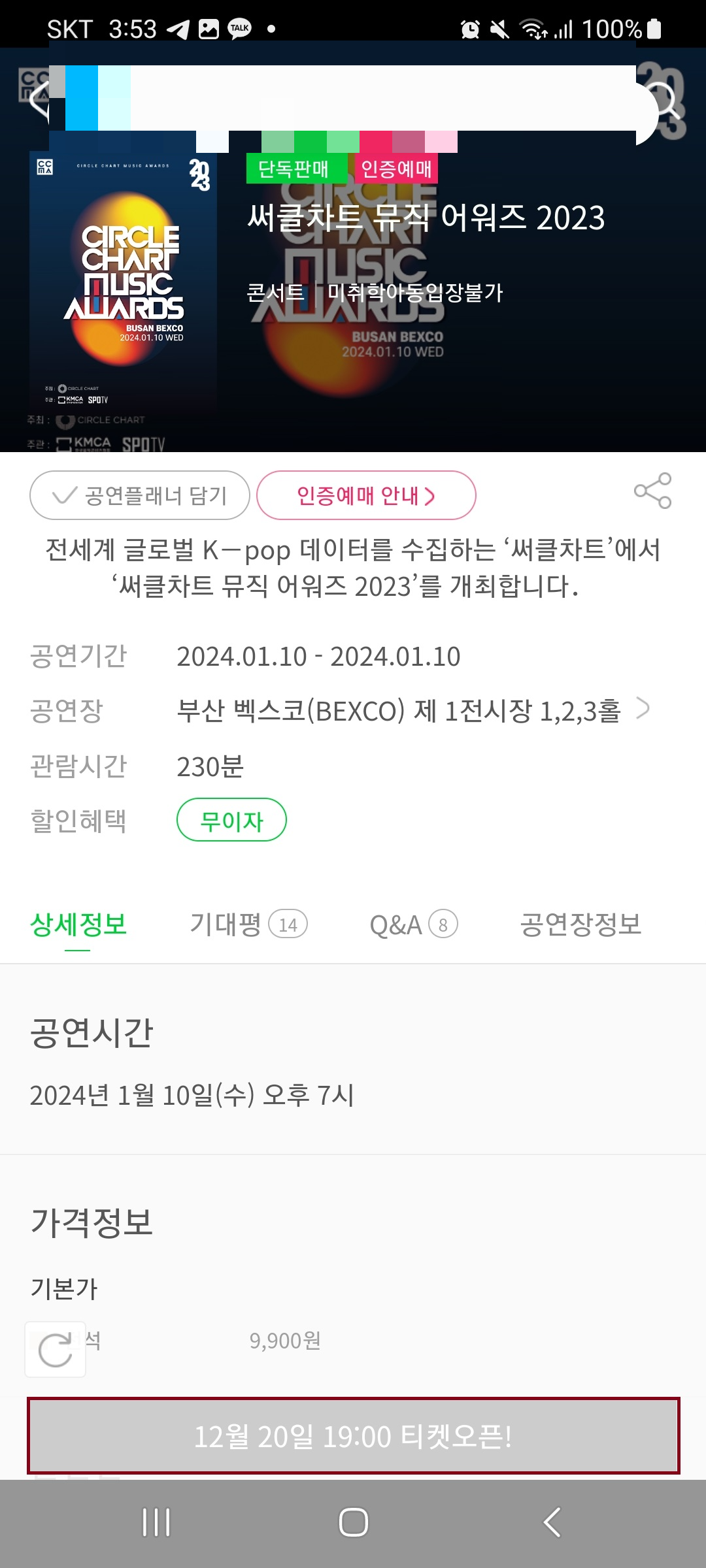
Task: Toggle the 공연플래너 담기 checkmark
Action: [x=139, y=495]
